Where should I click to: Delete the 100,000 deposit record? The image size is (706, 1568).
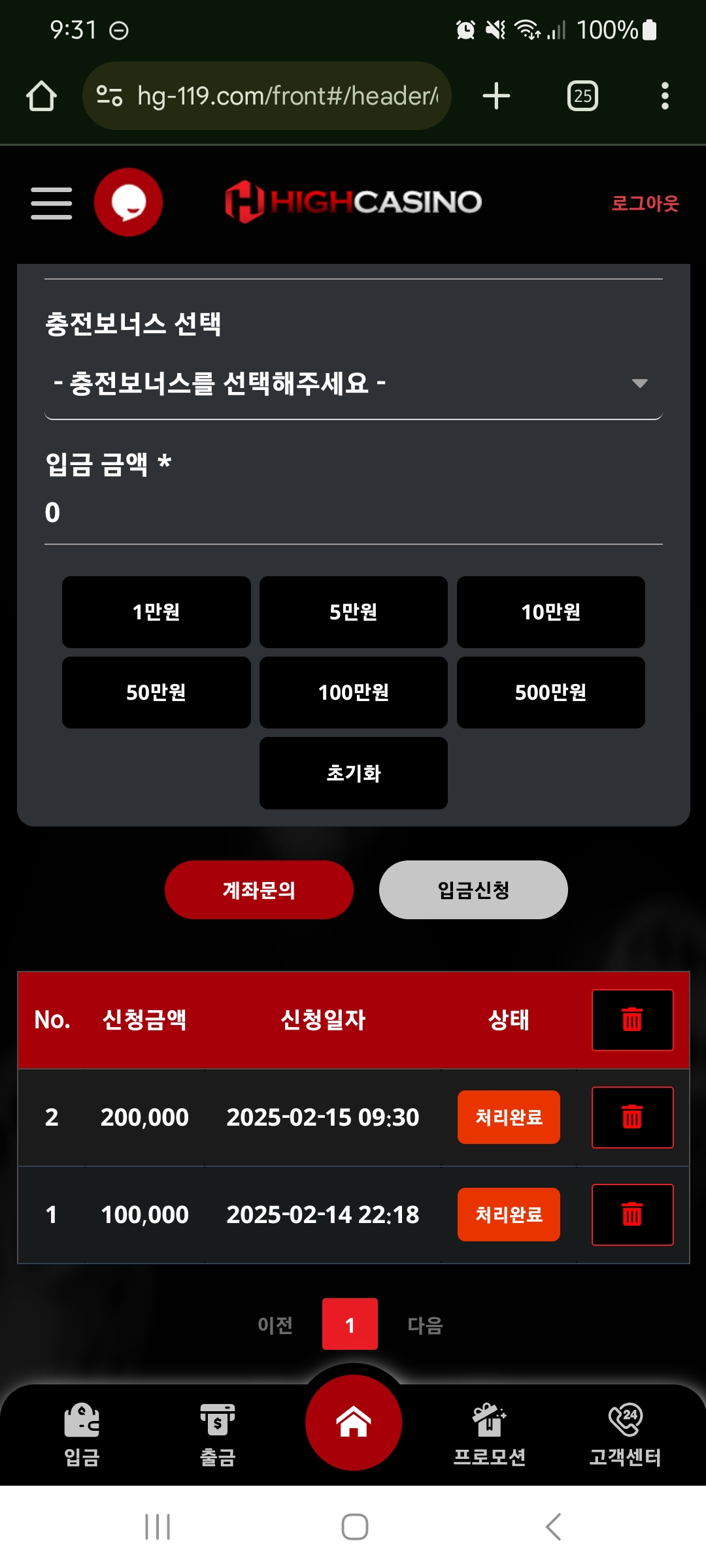[632, 1215]
